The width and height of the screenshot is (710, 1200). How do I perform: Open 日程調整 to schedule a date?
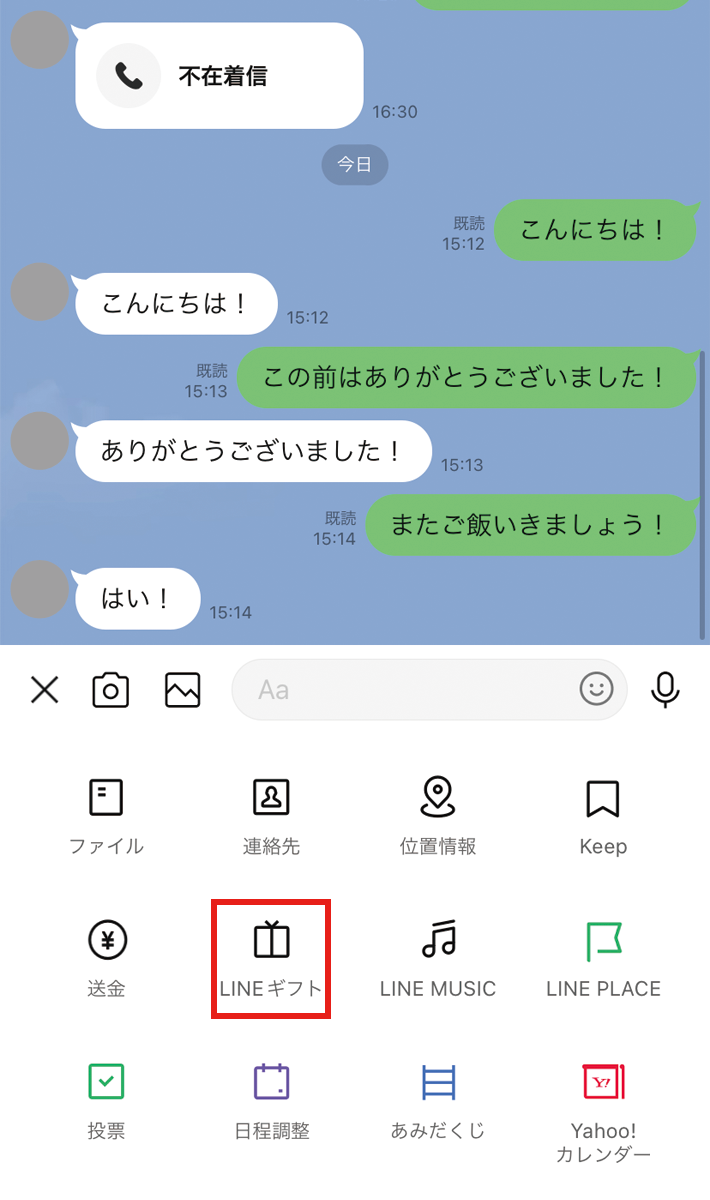pyautogui.click(x=271, y=1100)
